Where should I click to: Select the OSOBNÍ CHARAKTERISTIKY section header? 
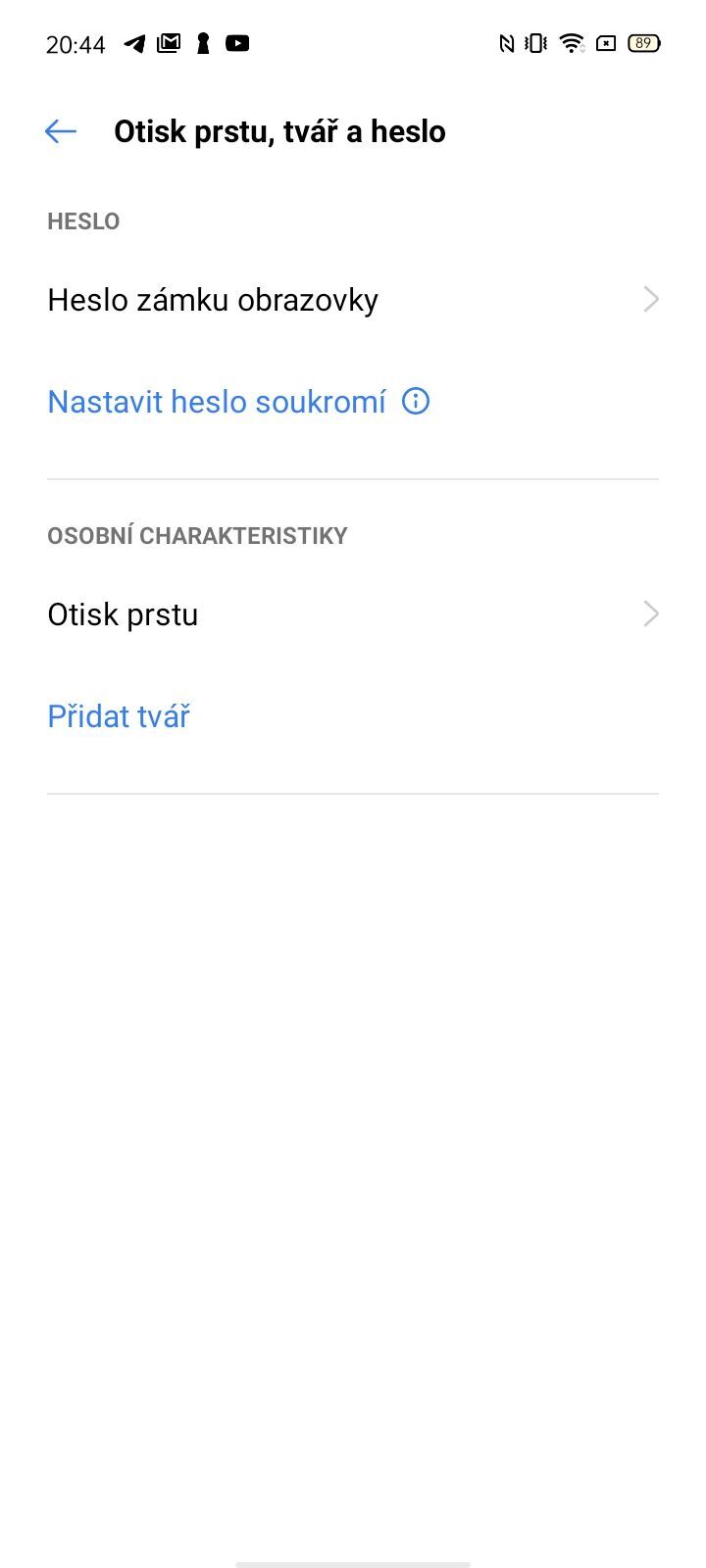coord(197,535)
